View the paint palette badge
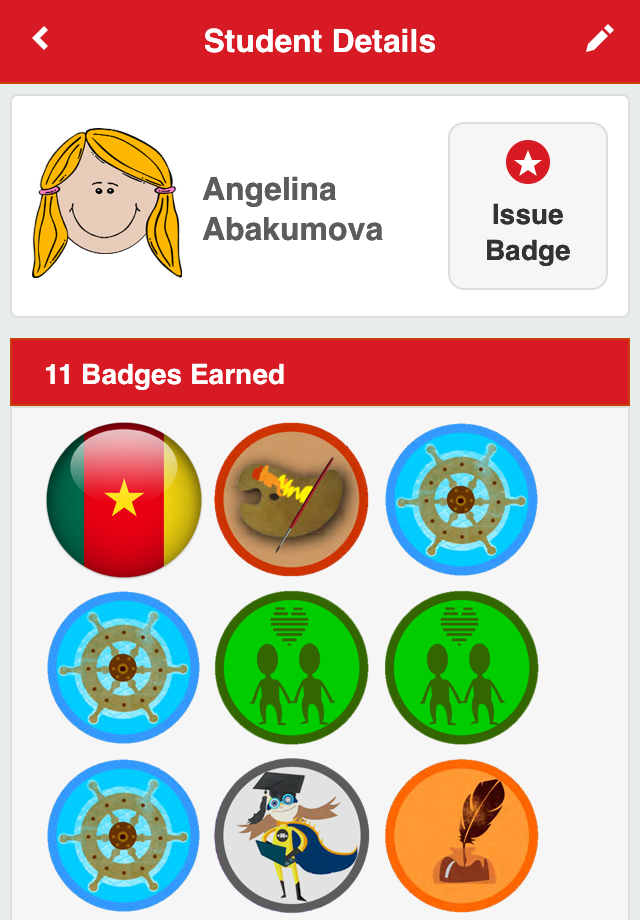 click(292, 499)
